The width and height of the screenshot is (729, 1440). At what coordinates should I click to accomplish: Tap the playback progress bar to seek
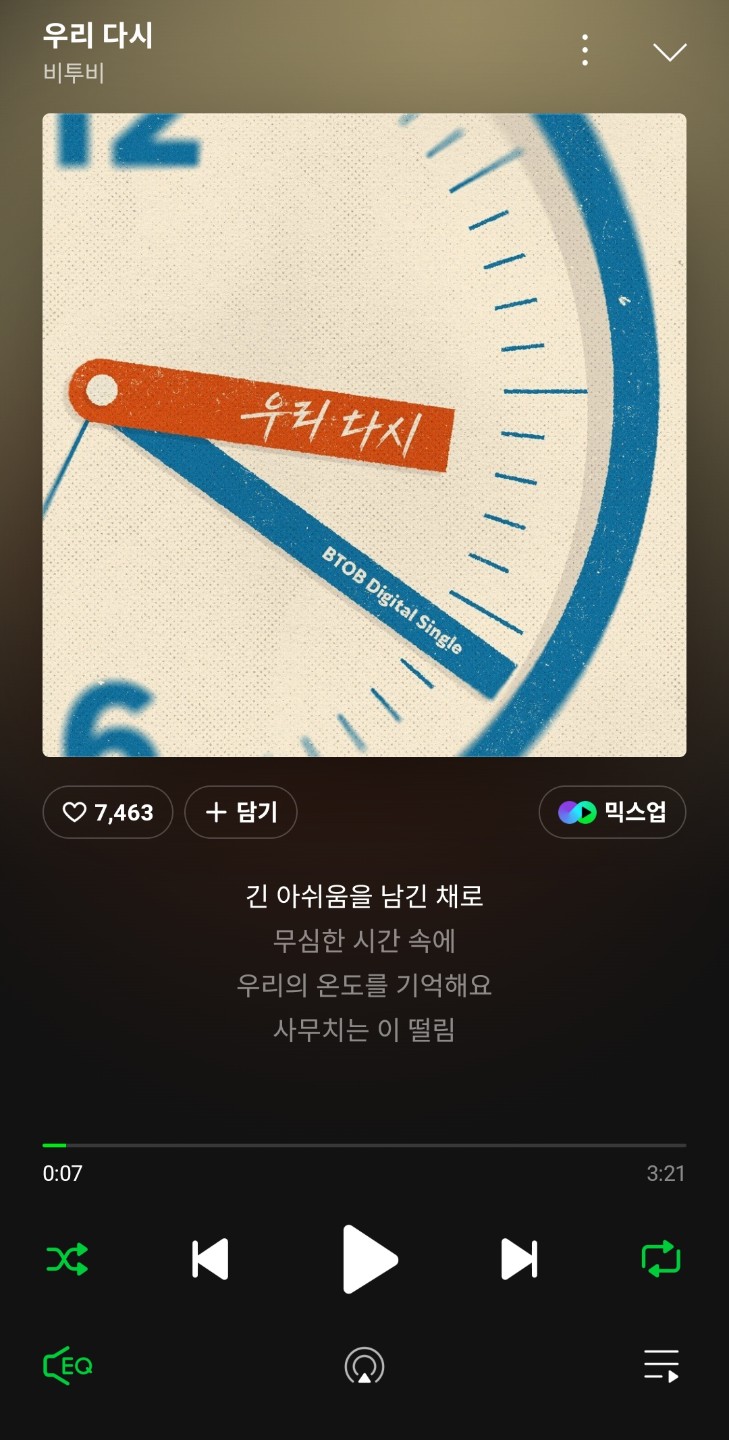(x=364, y=1145)
